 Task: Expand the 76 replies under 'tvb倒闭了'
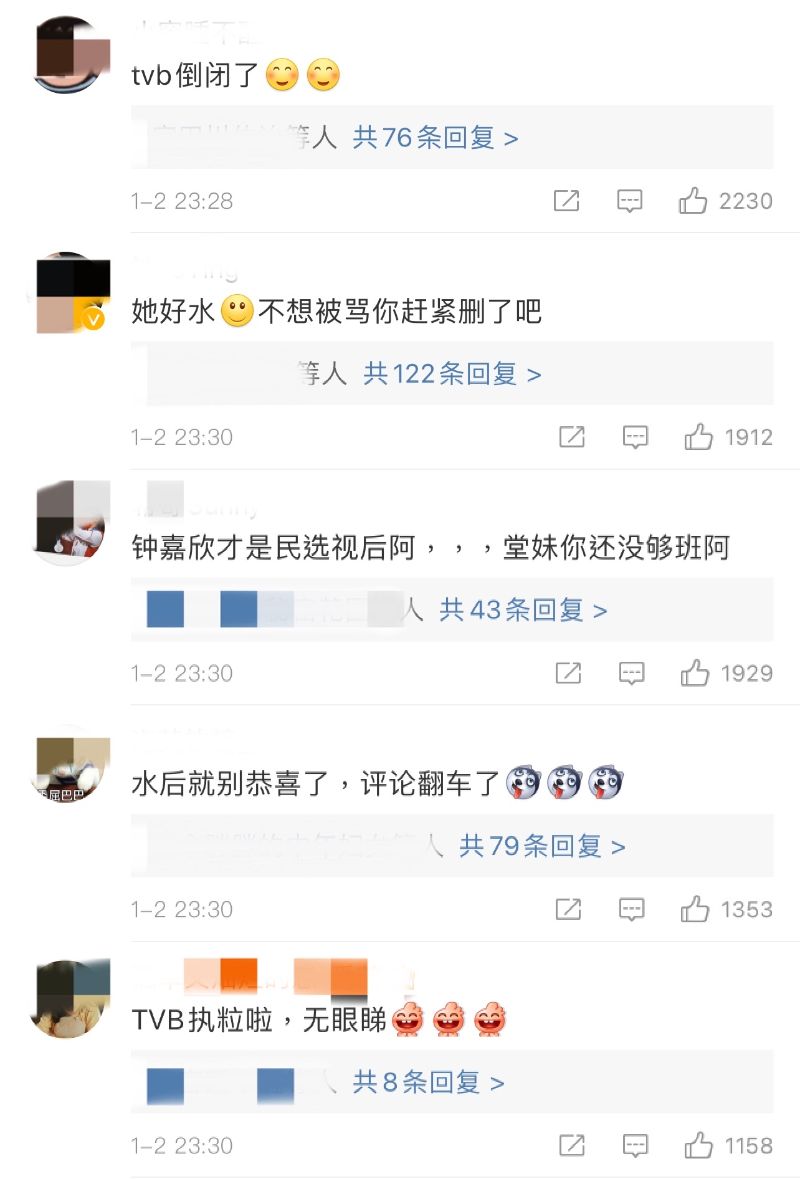coord(435,138)
